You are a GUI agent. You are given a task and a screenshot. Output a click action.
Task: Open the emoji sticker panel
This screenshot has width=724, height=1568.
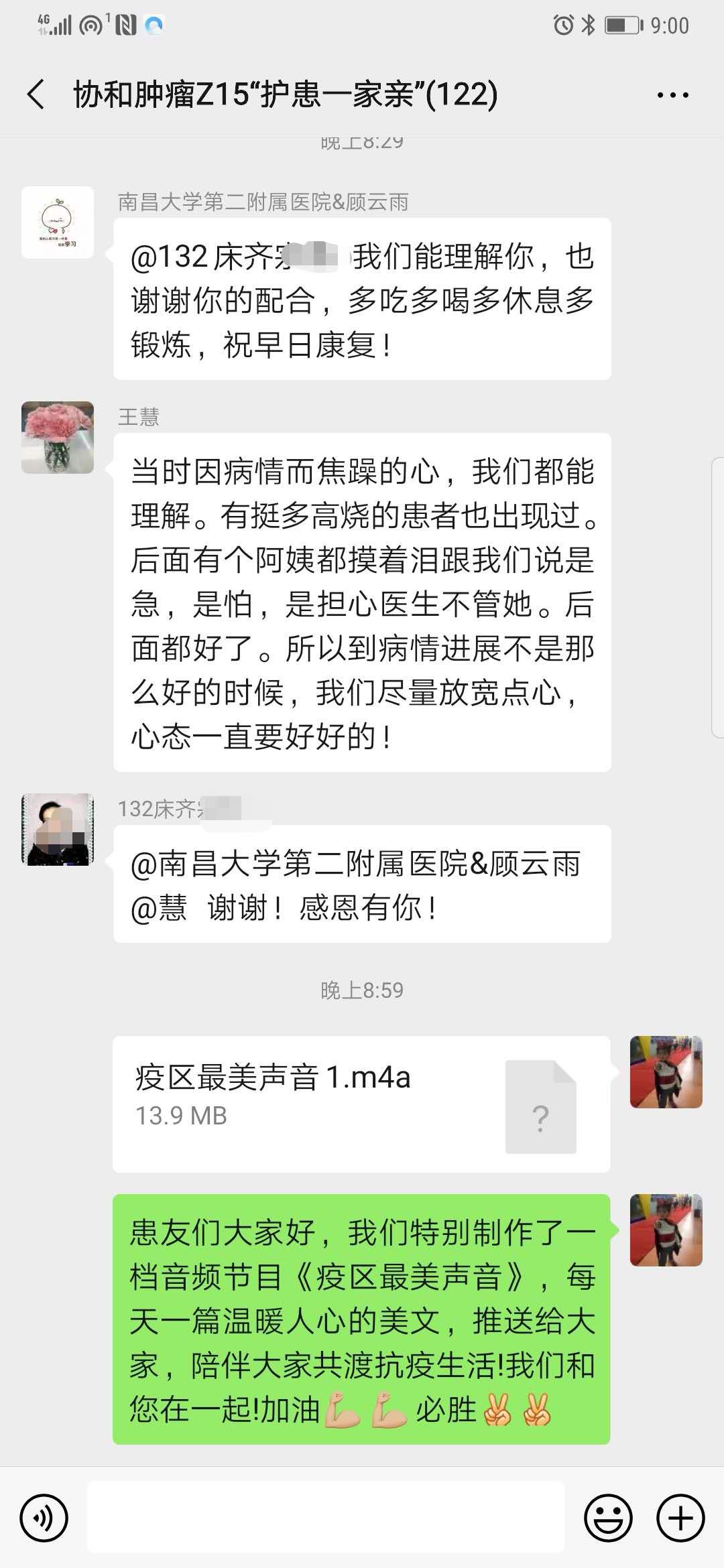[609, 1518]
